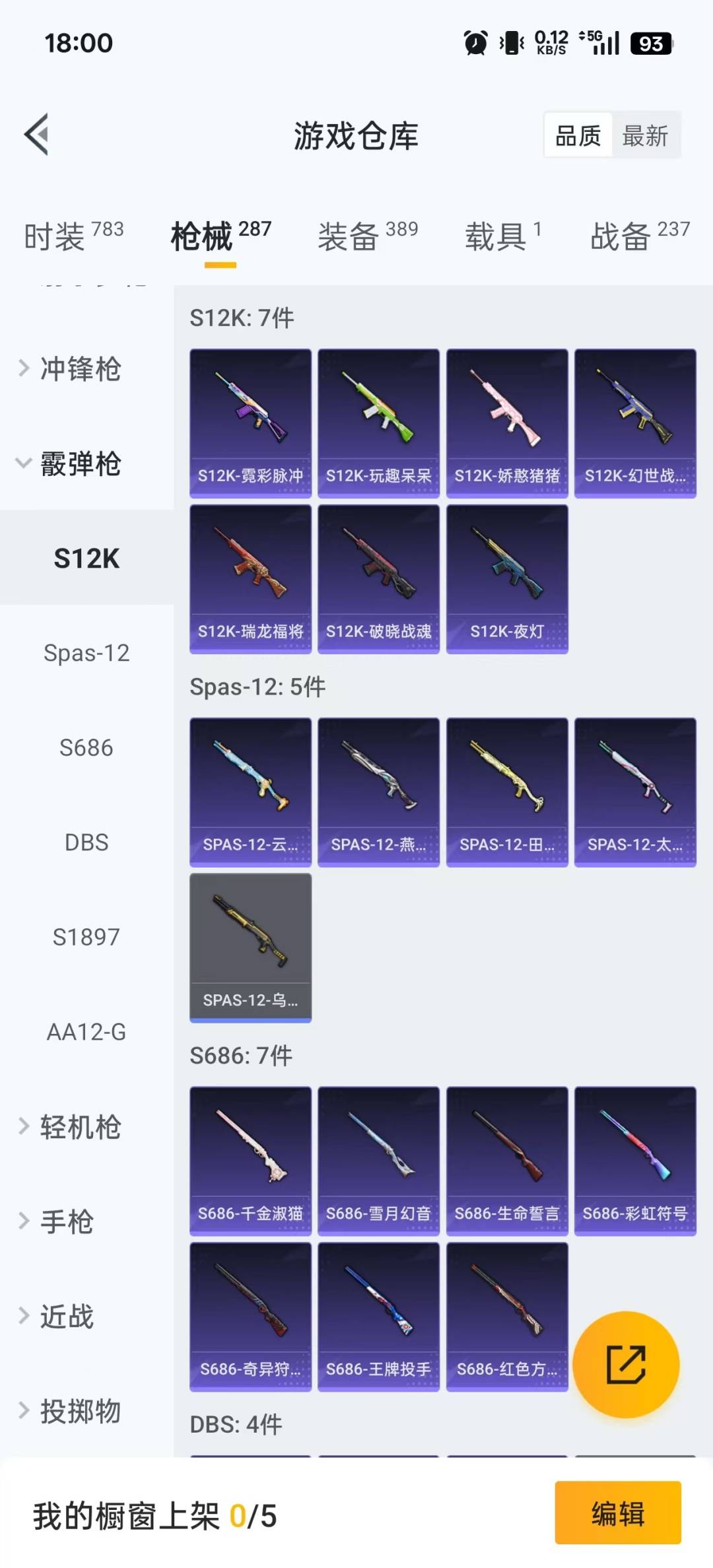The height and width of the screenshot is (1568, 713).
Task: Select AA12-G in the sidebar
Action: (86, 1031)
